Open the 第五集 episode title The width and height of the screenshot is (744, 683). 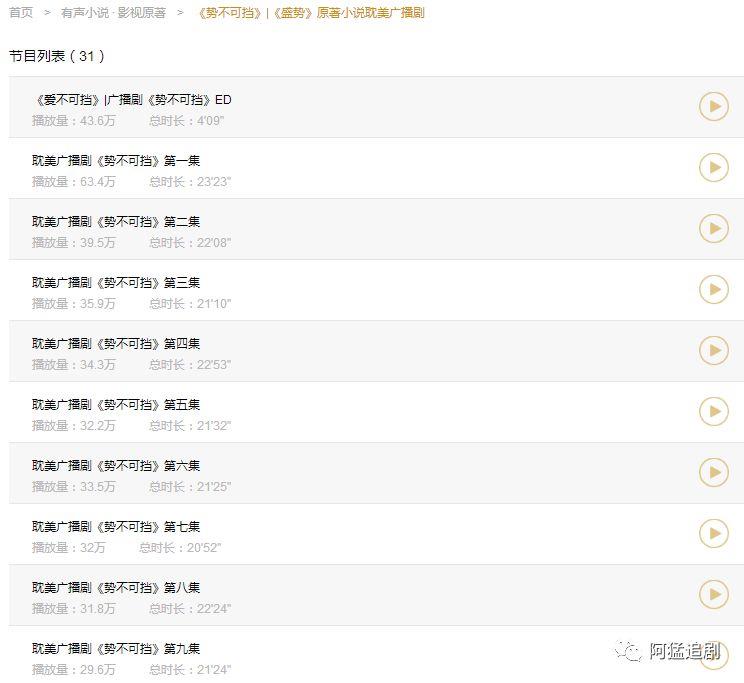(116, 404)
